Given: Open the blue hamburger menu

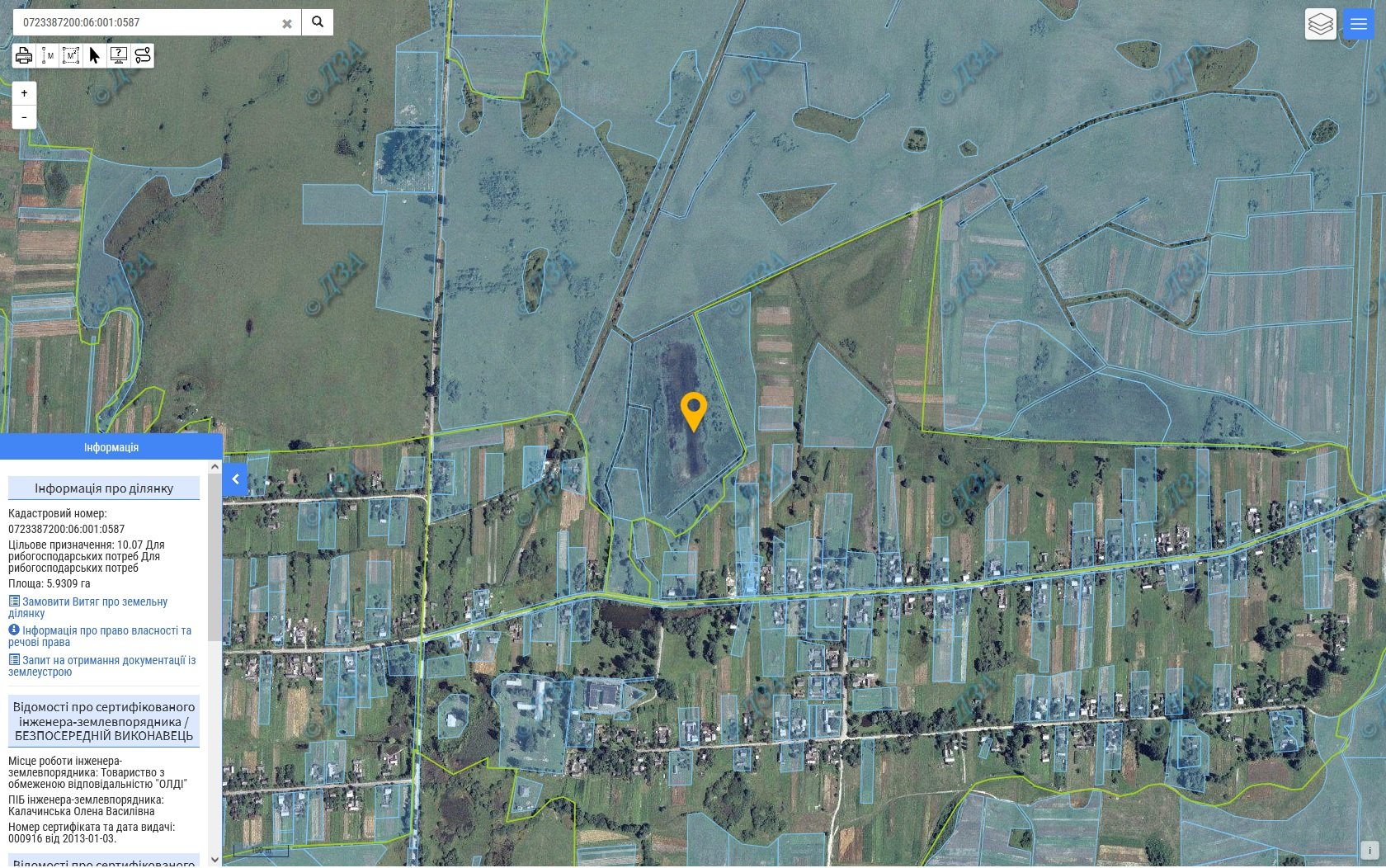Looking at the screenshot, I should click(x=1358, y=24).
